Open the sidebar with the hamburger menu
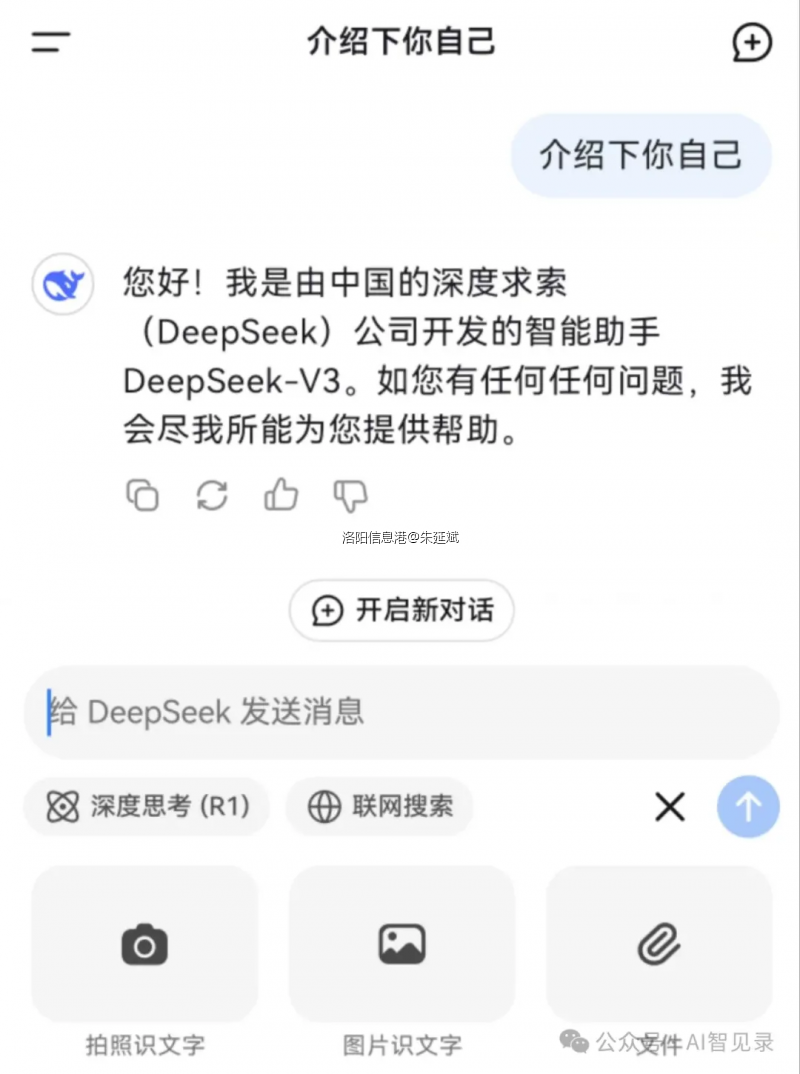Viewport: 800px width, 1074px height. coord(49,42)
